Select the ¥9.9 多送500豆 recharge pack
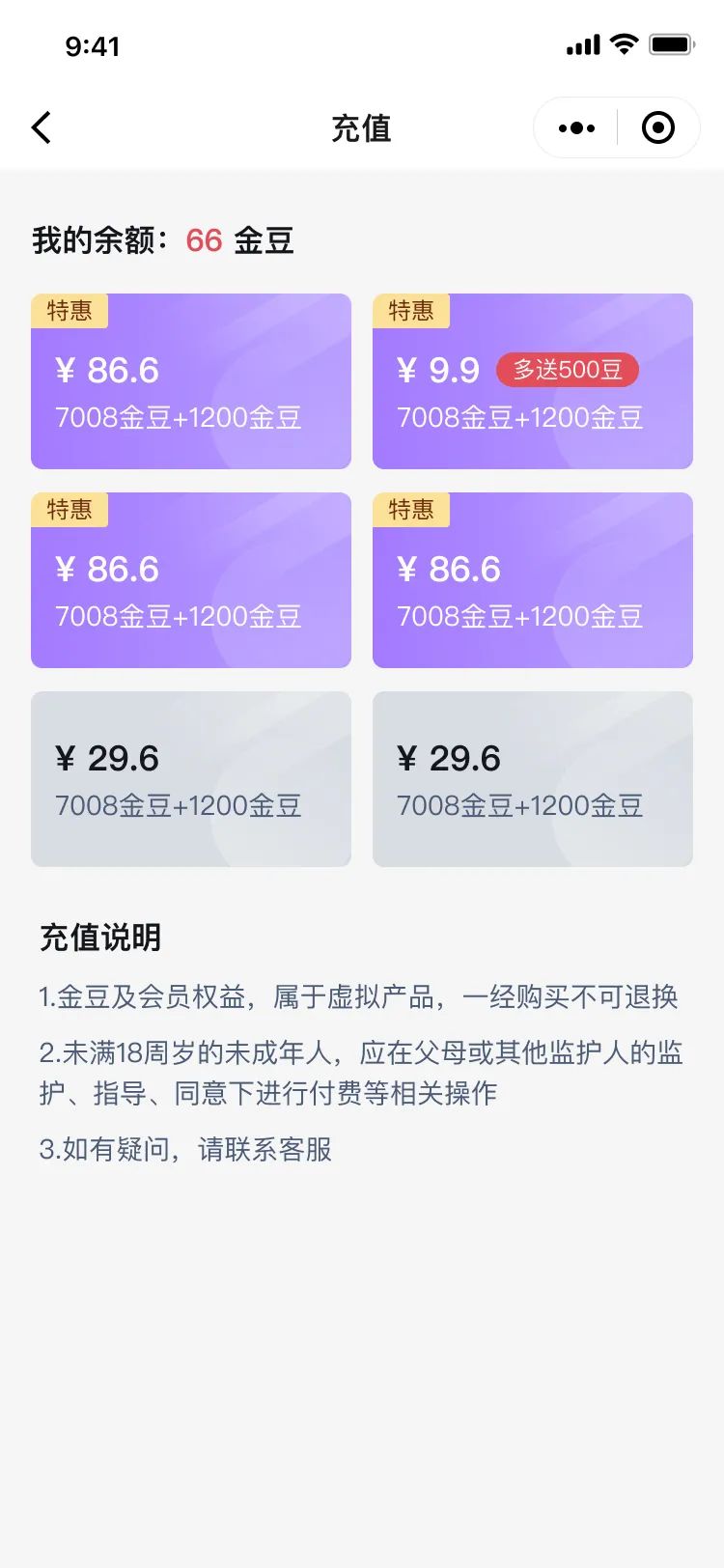724x1568 pixels. point(533,381)
